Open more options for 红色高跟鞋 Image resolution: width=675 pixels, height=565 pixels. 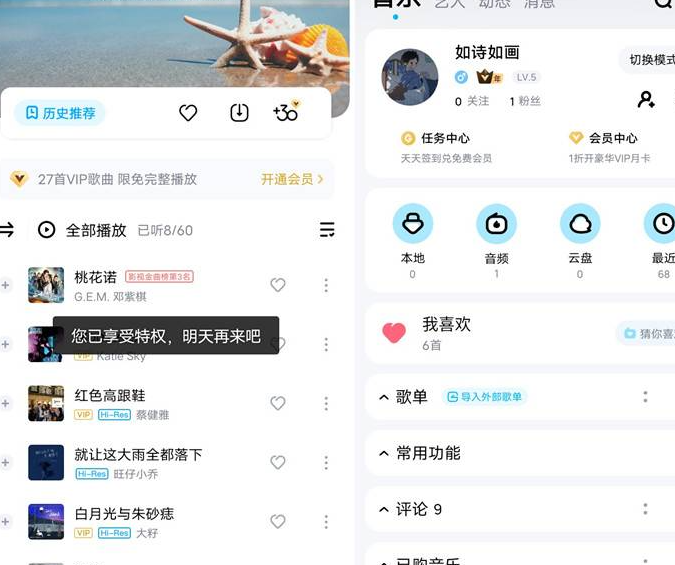pos(326,403)
